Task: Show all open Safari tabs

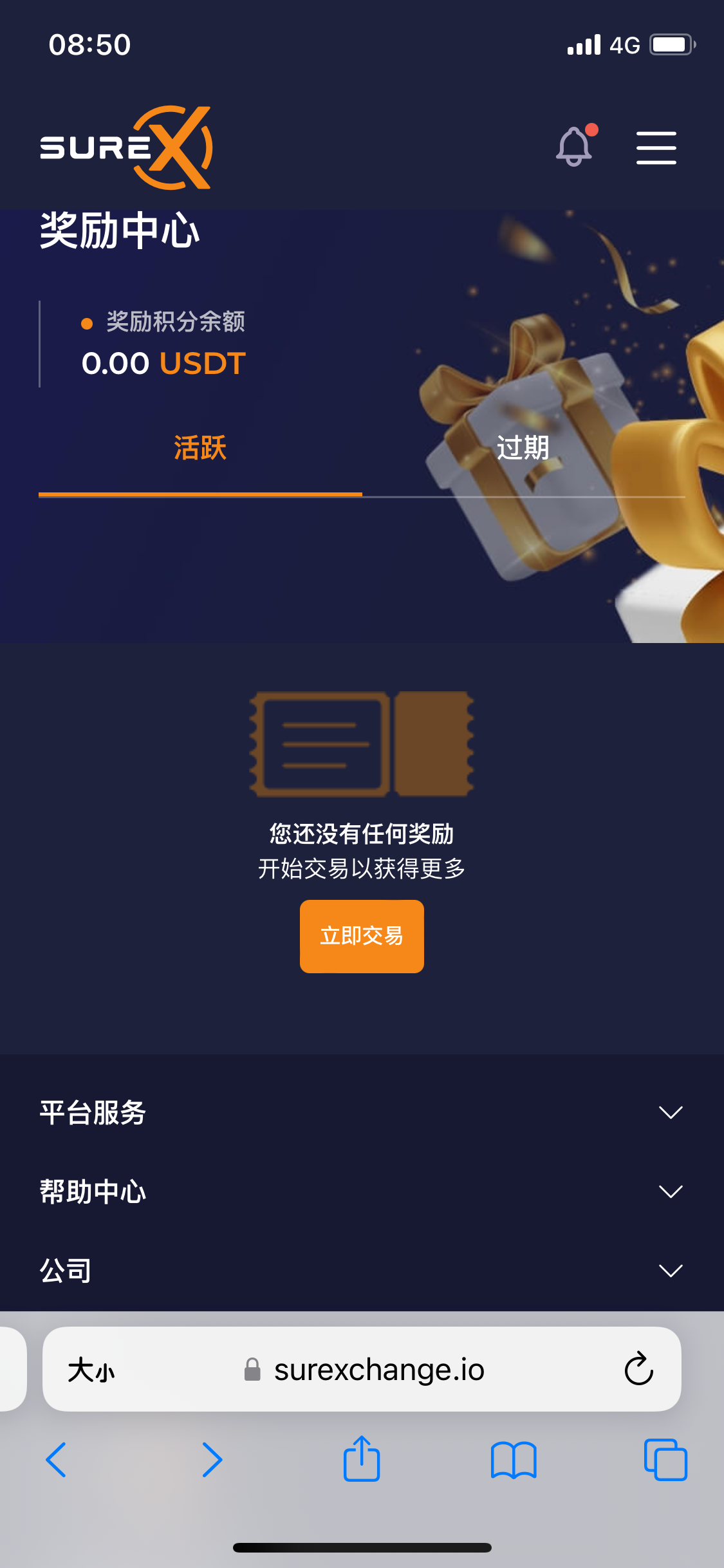Action: tap(665, 1459)
